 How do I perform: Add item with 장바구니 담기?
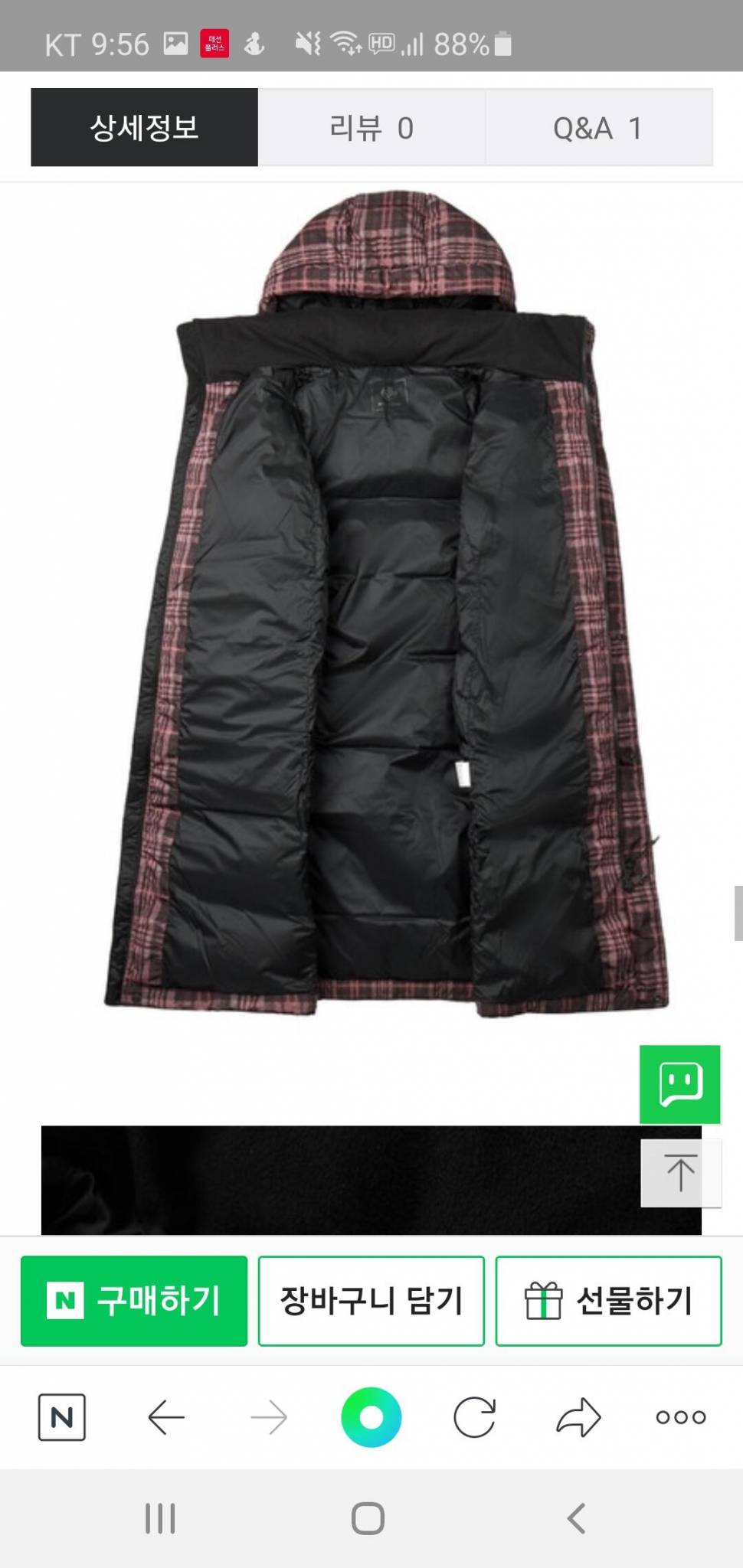(x=371, y=1301)
